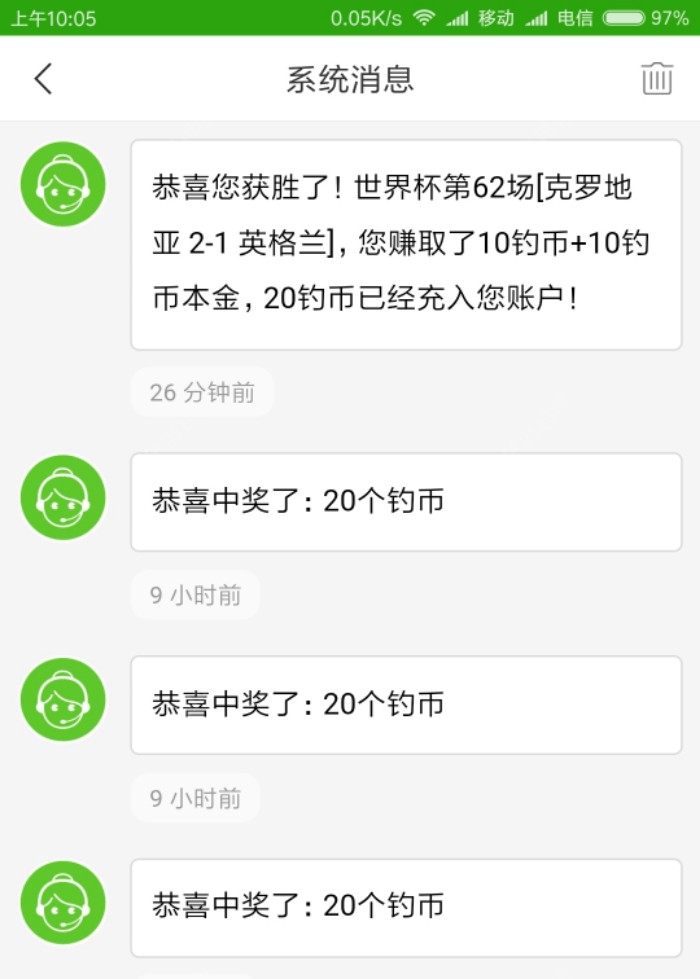Tap the trash icon to clear messages

point(657,79)
